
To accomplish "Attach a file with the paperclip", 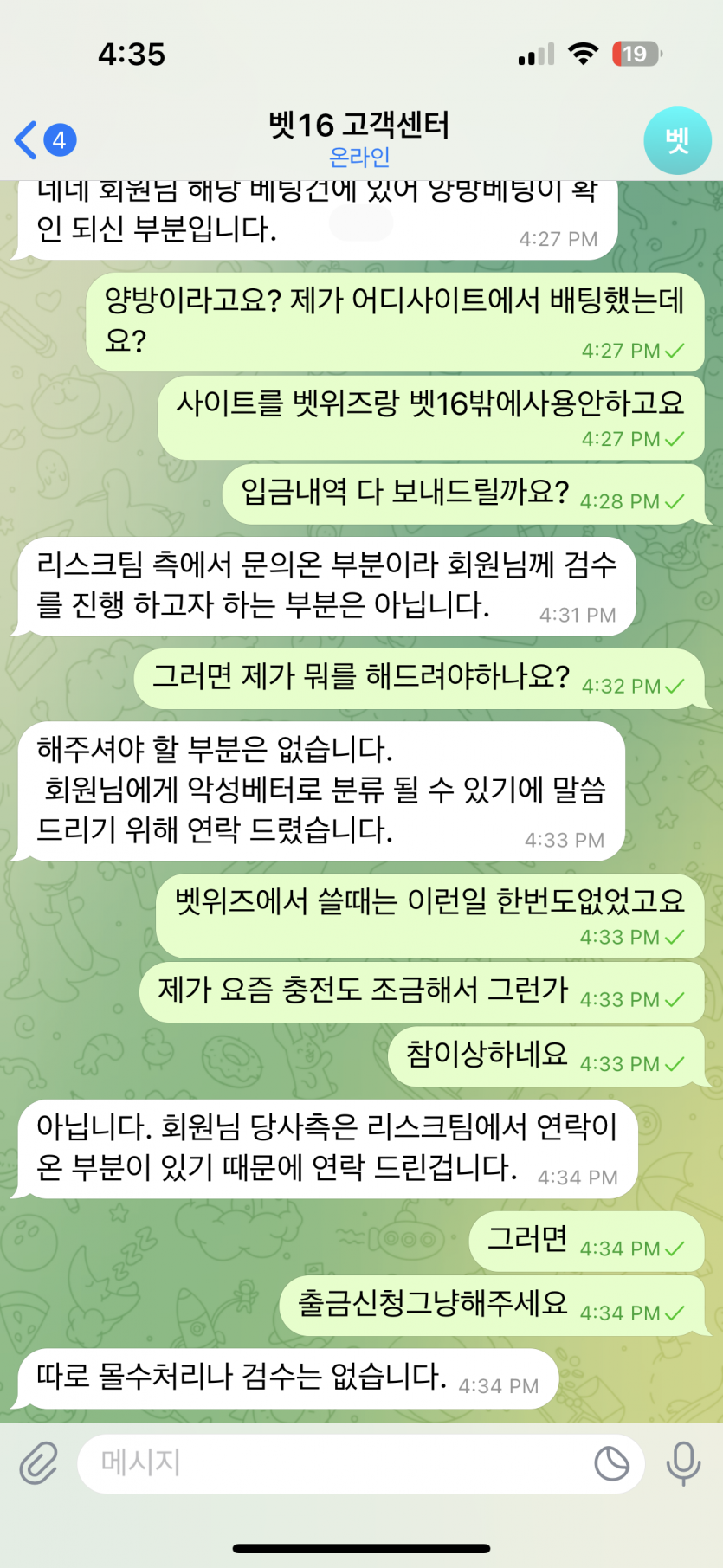I will (x=39, y=1463).
